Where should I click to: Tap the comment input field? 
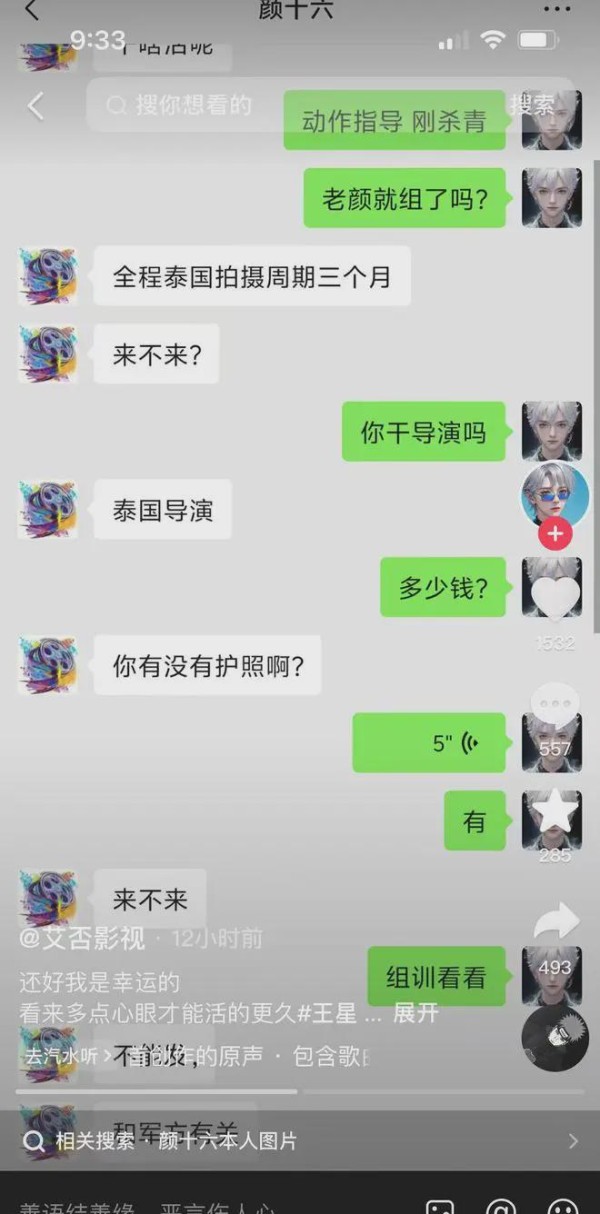[150, 1206]
